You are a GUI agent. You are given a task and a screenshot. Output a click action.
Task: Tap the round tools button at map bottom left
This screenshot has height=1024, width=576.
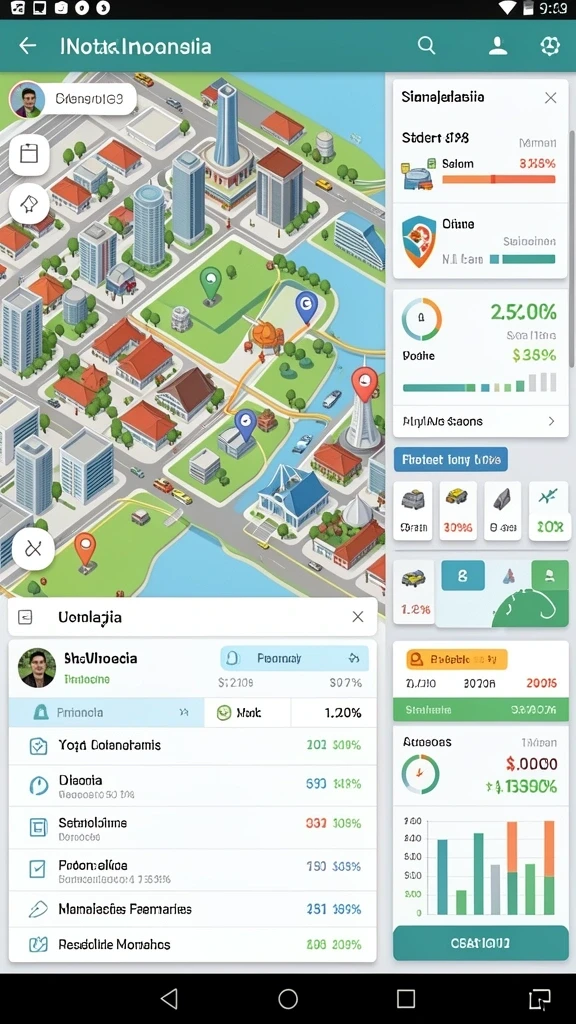click(33, 549)
